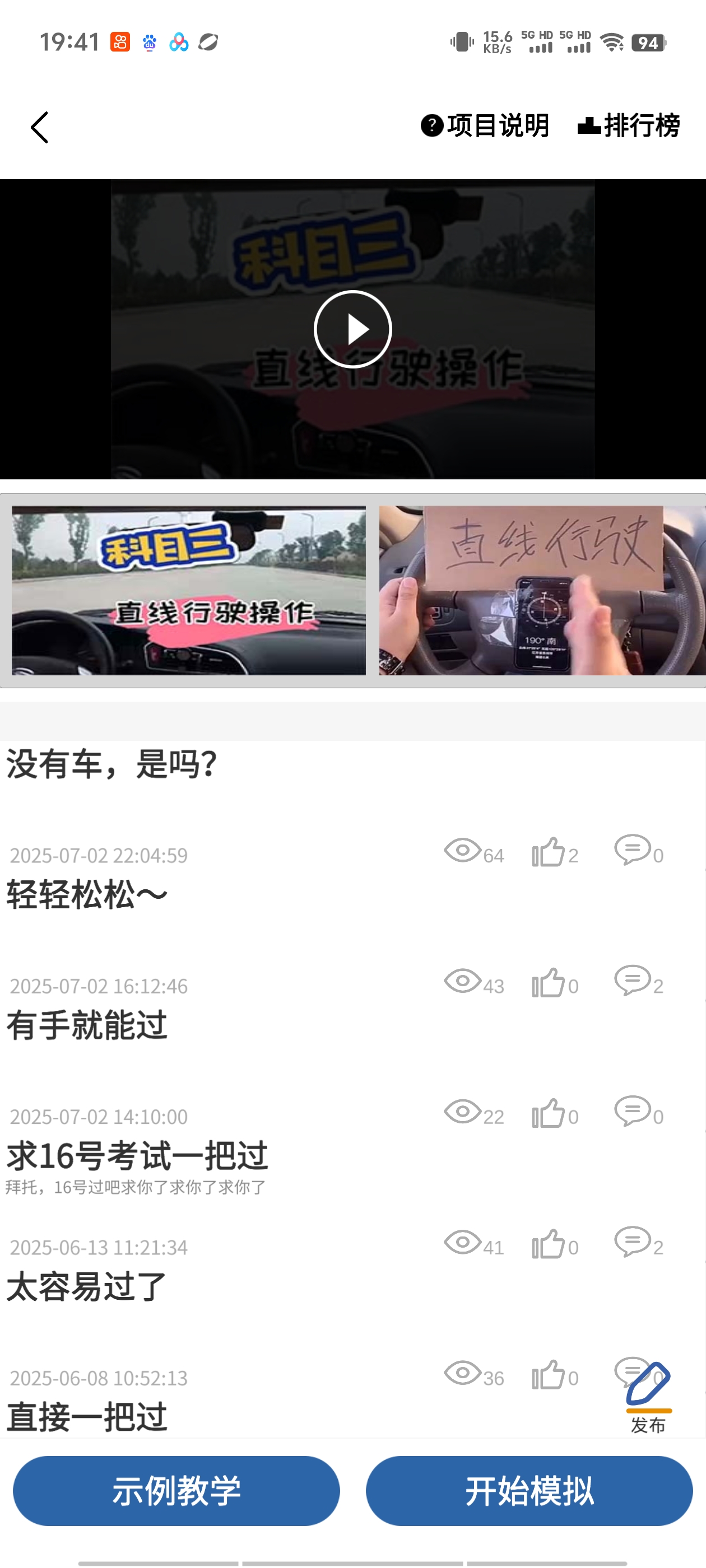
Task: Open 示例教学 example tutorial
Action: [x=176, y=1491]
